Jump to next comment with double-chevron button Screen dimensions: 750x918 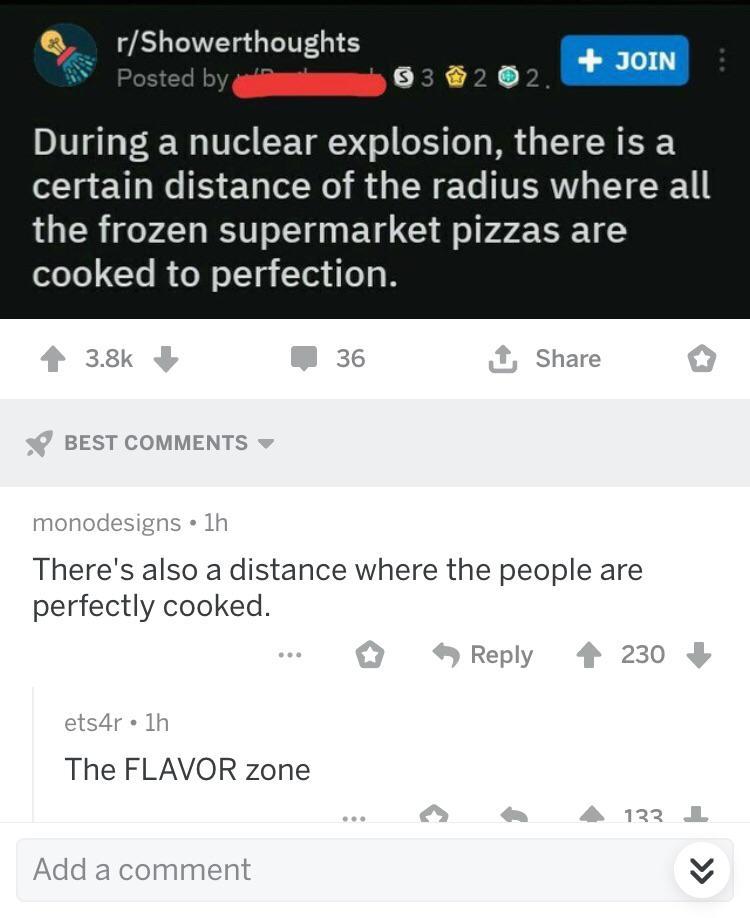coord(702,871)
